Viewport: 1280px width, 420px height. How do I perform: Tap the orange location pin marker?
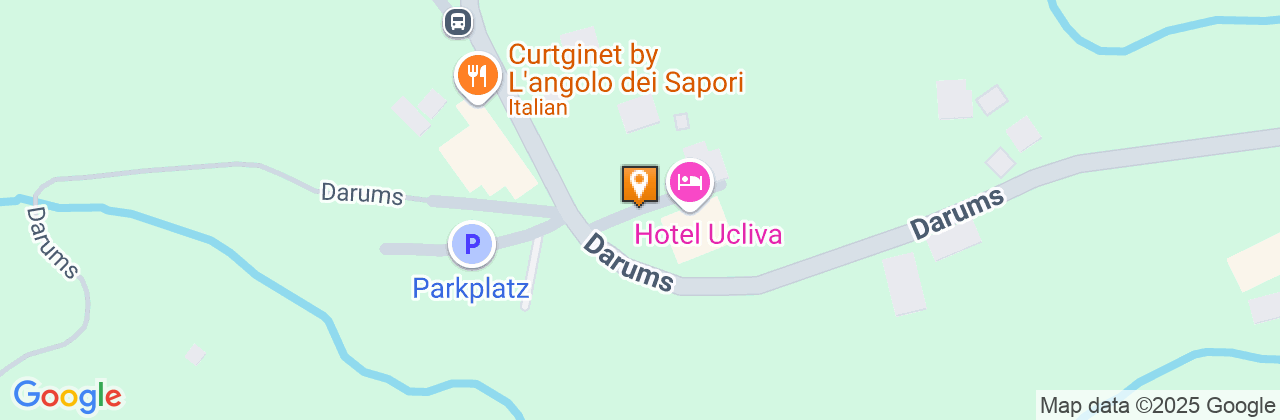pyautogui.click(x=639, y=184)
